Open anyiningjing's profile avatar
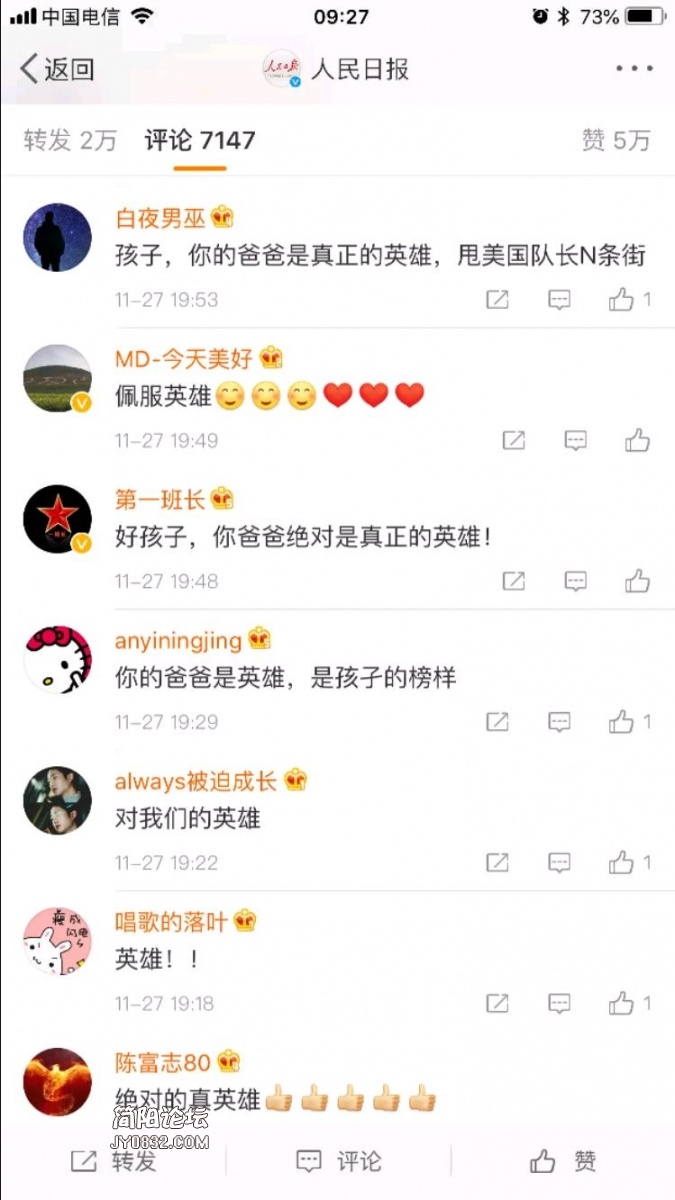Image resolution: width=675 pixels, height=1200 pixels. (x=57, y=660)
